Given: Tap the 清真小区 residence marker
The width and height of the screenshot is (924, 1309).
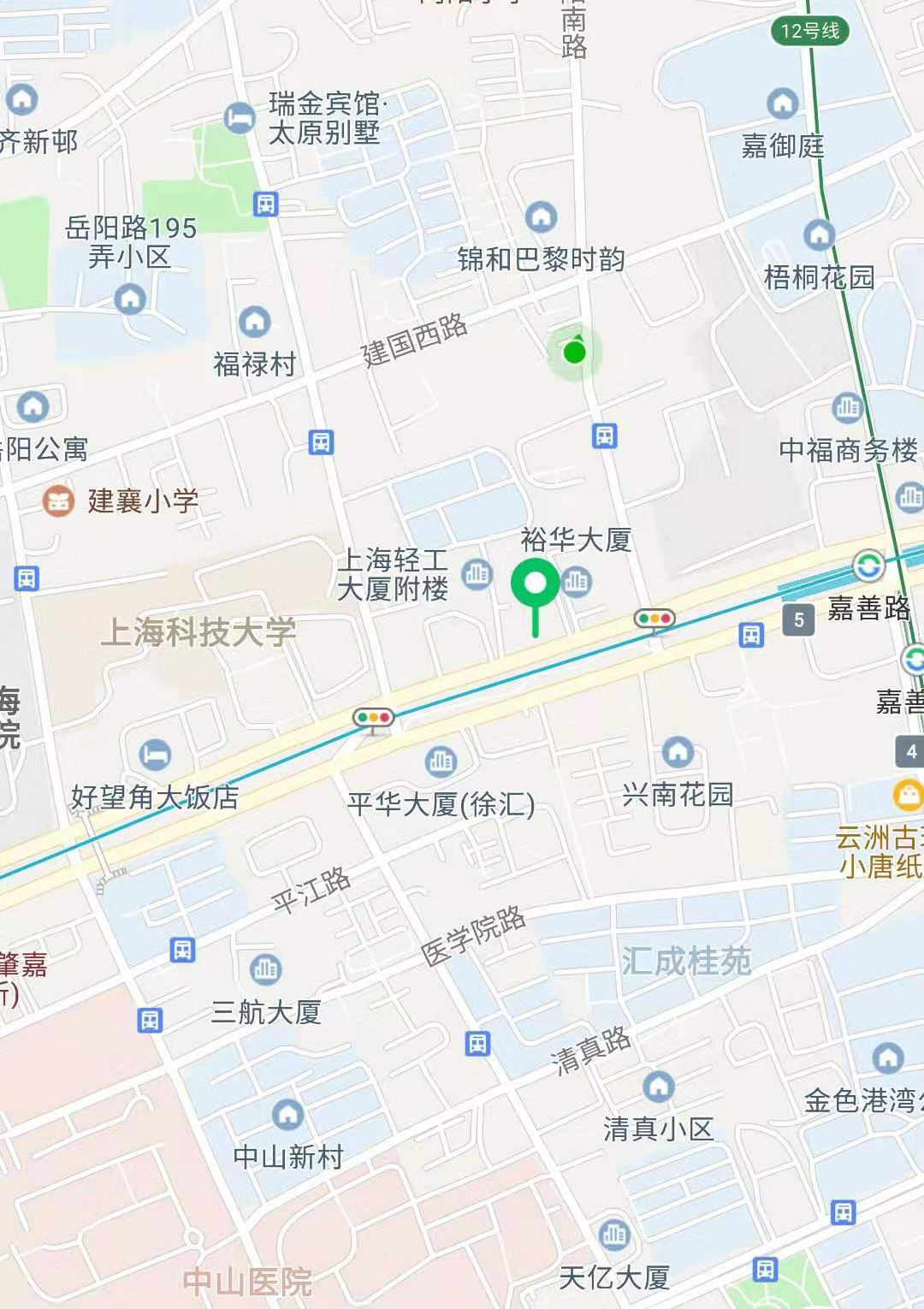Looking at the screenshot, I should [x=658, y=1087].
